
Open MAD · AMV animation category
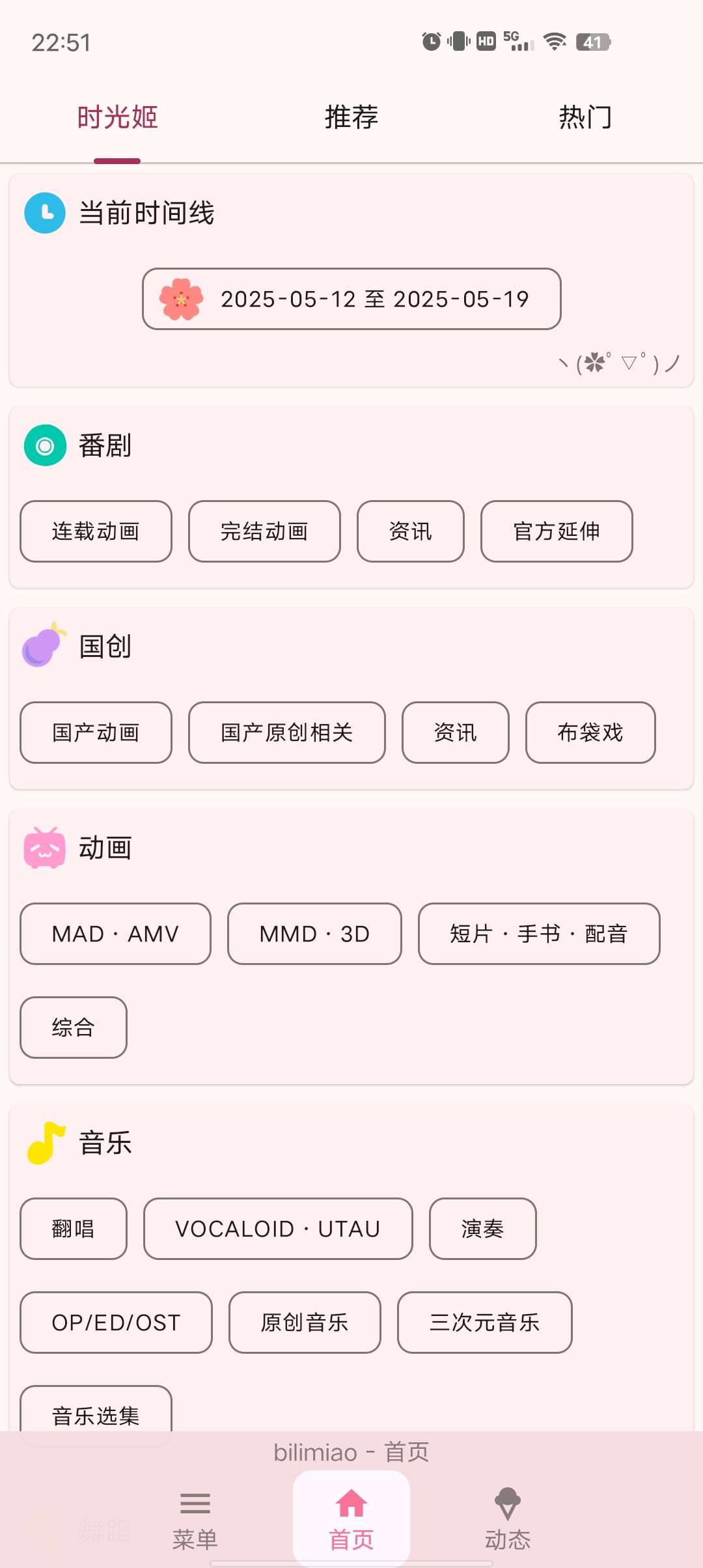click(x=115, y=934)
